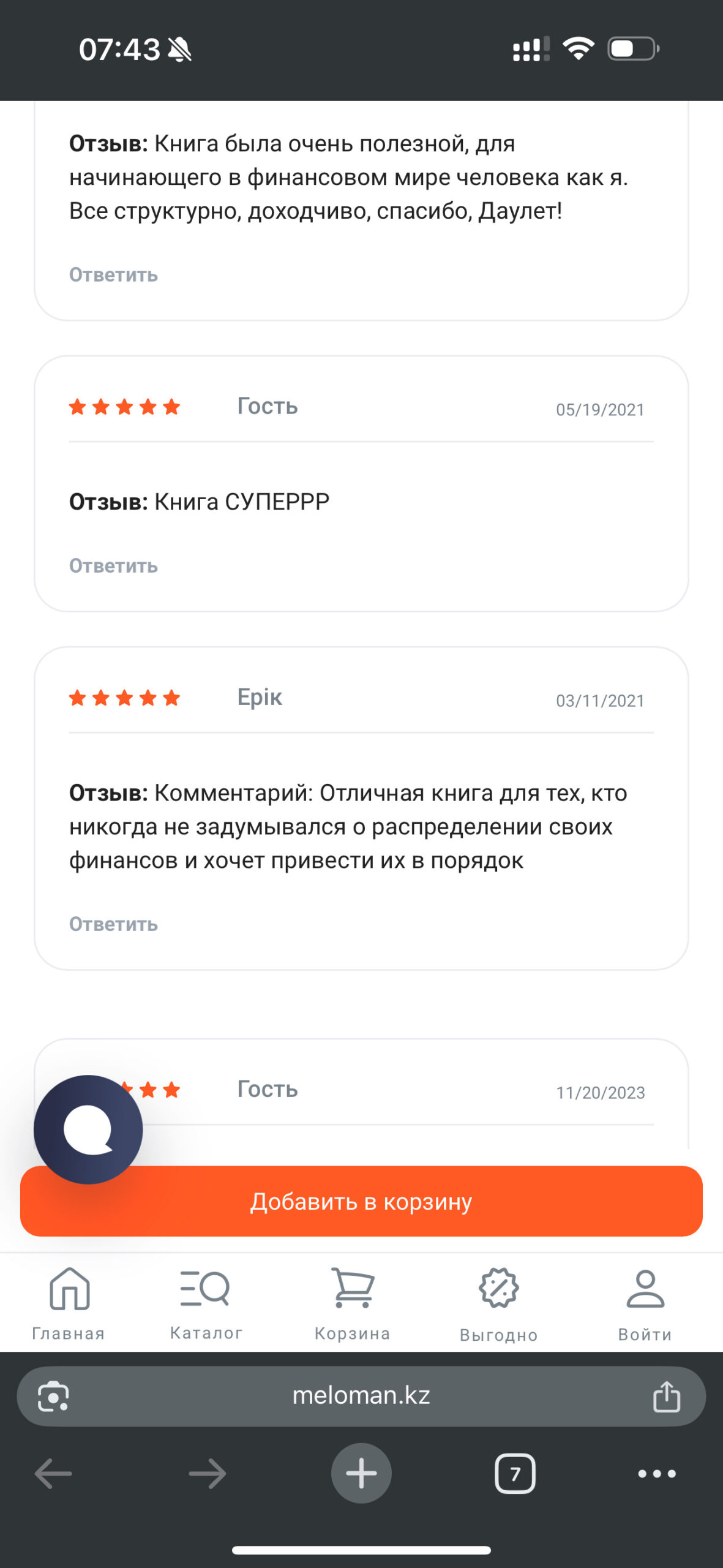
Task: Open the chat support bubble
Action: coord(88,1129)
